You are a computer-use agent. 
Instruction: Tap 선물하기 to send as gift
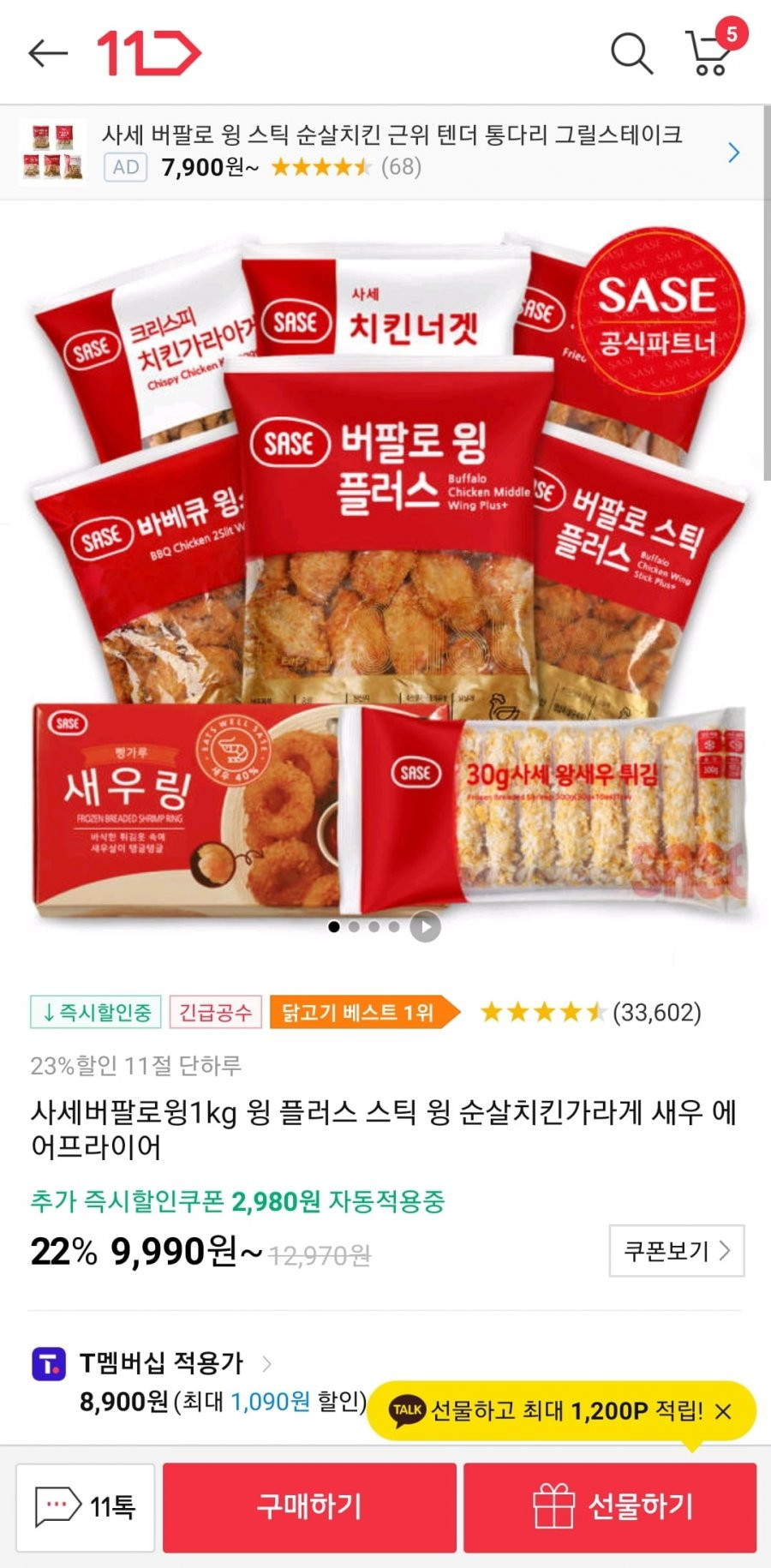(x=610, y=1507)
